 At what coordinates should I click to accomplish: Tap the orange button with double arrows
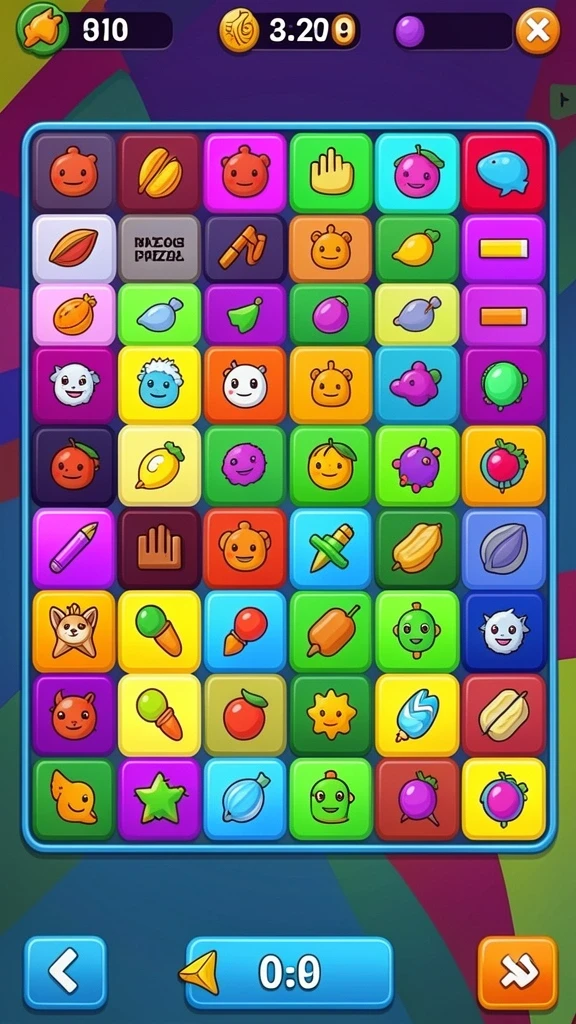[x=518, y=973]
